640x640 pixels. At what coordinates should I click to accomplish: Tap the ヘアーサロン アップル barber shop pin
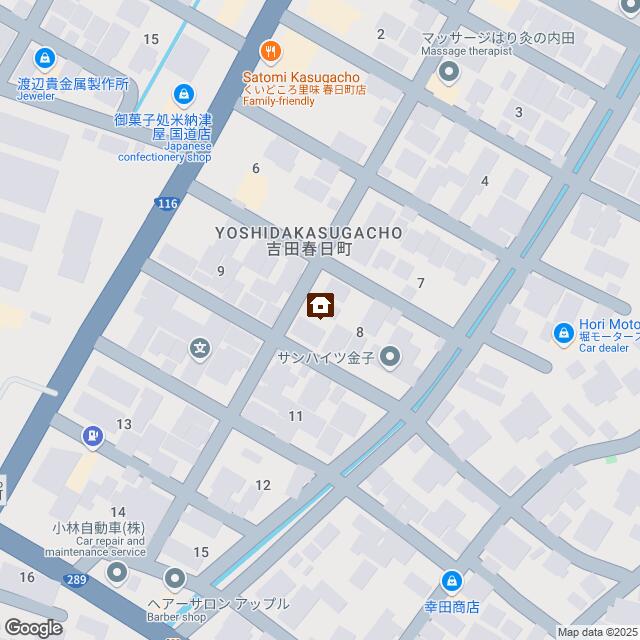point(176,578)
